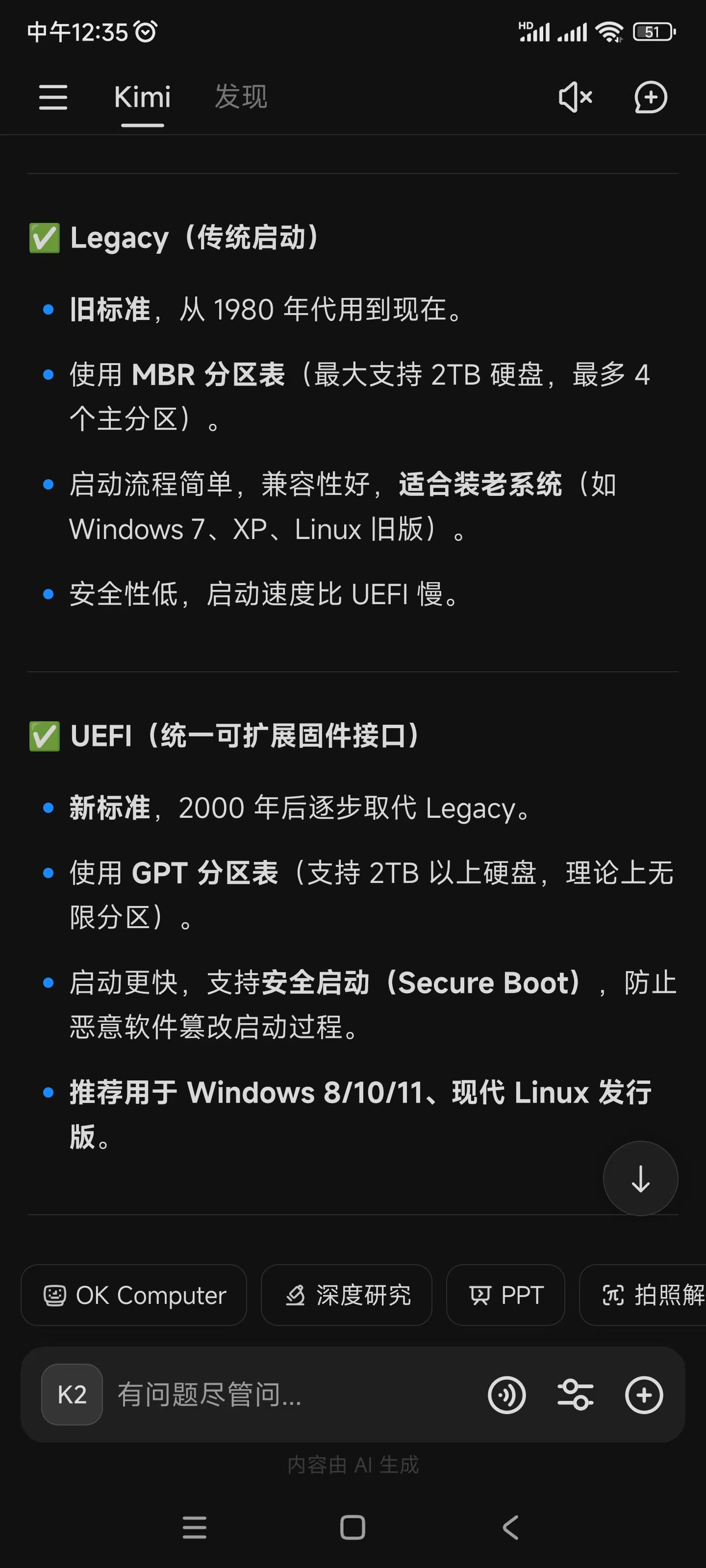Open the response settings sliders
The image size is (706, 1568).
[x=575, y=1395]
